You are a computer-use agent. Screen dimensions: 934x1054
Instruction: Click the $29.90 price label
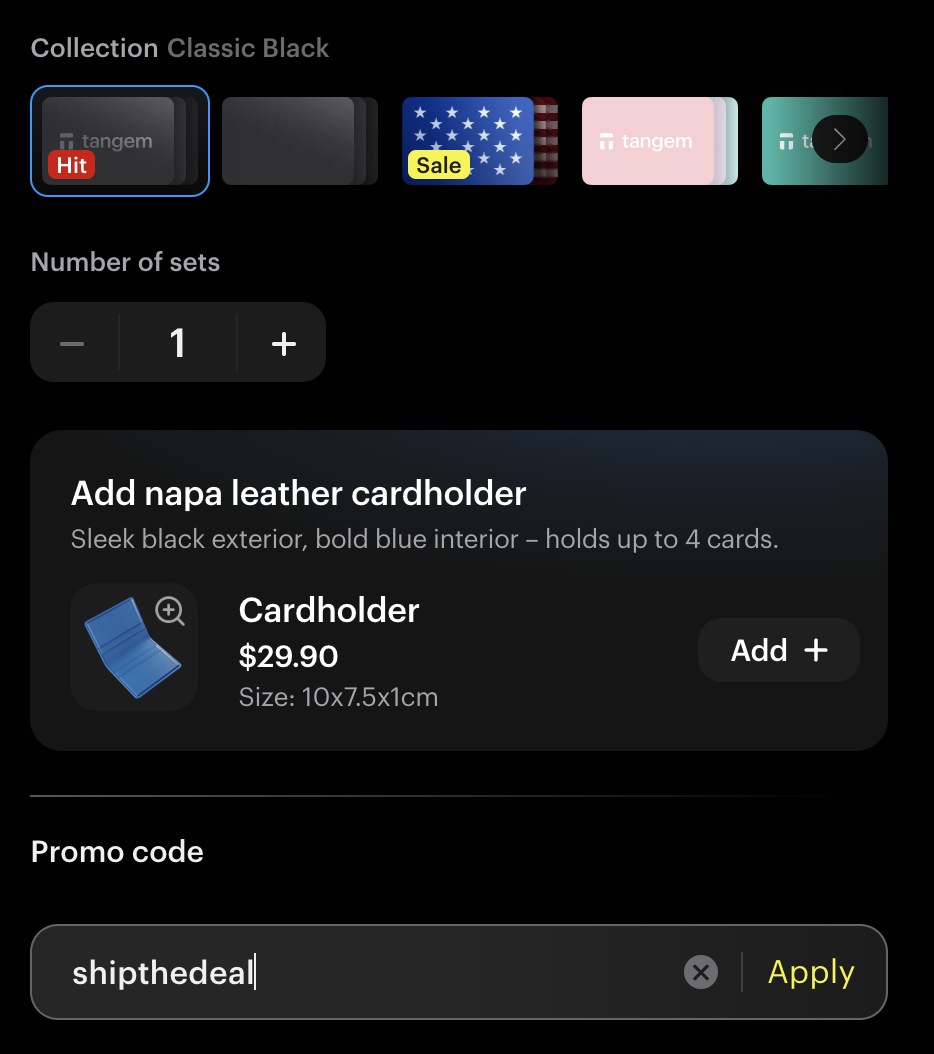pos(288,657)
